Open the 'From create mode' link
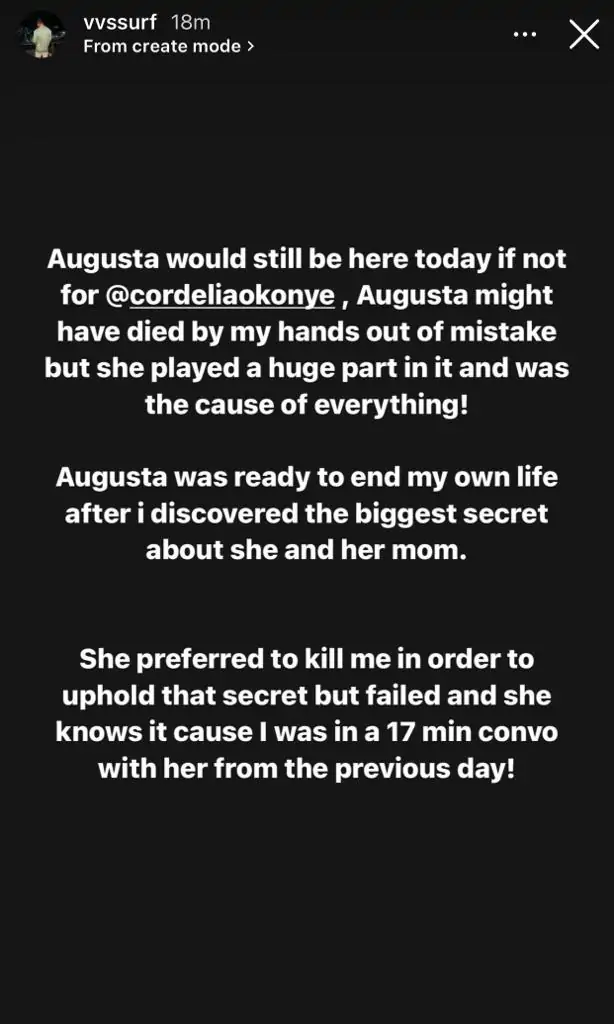This screenshot has width=614, height=1024. (x=168, y=46)
